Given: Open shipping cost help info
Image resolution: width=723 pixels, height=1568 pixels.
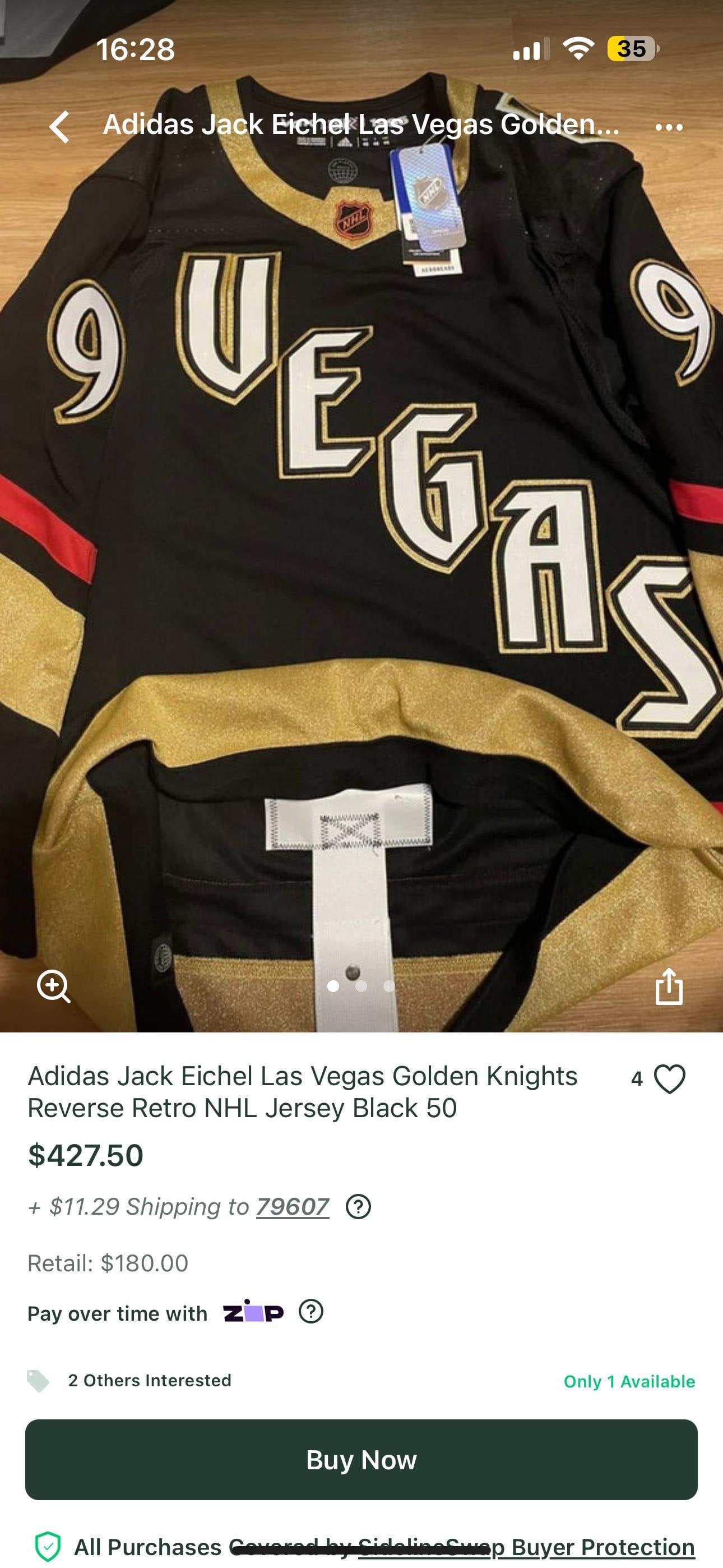Looking at the screenshot, I should pos(358,1206).
